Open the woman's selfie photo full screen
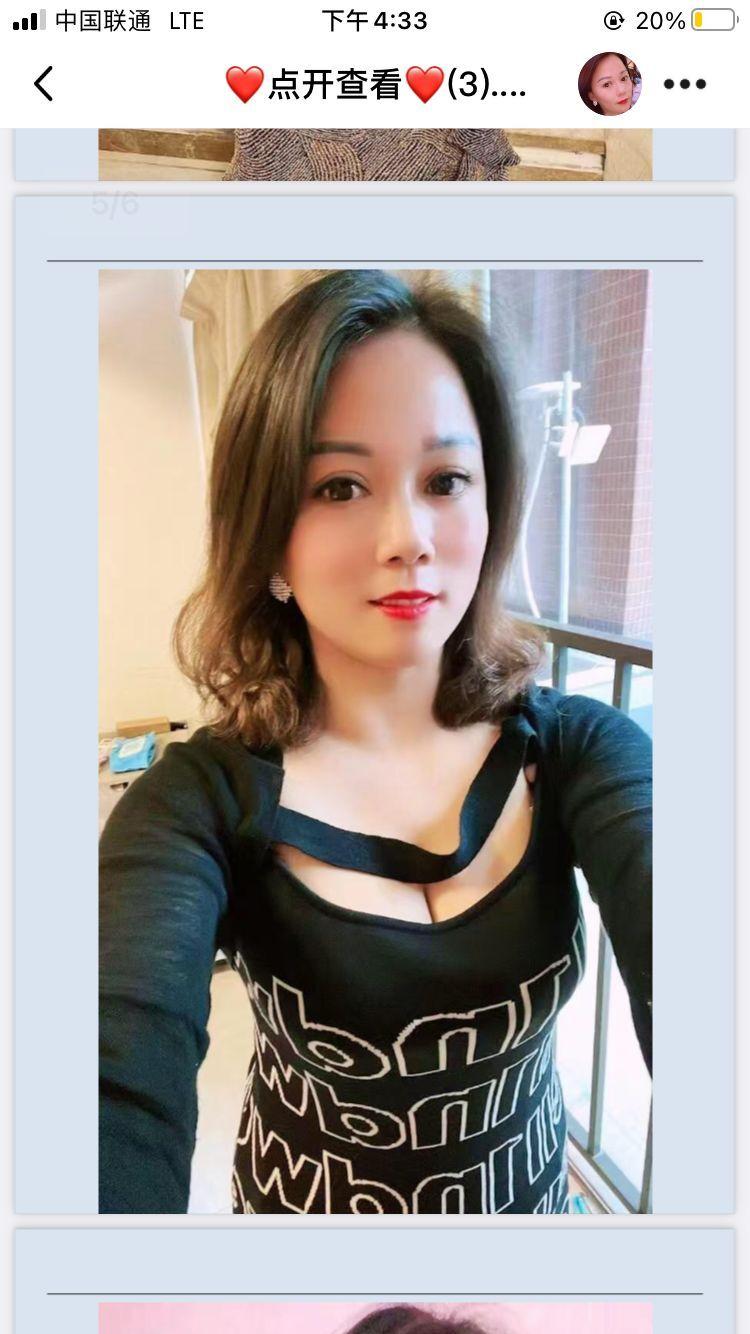This screenshot has height=1334, width=750. click(x=375, y=740)
